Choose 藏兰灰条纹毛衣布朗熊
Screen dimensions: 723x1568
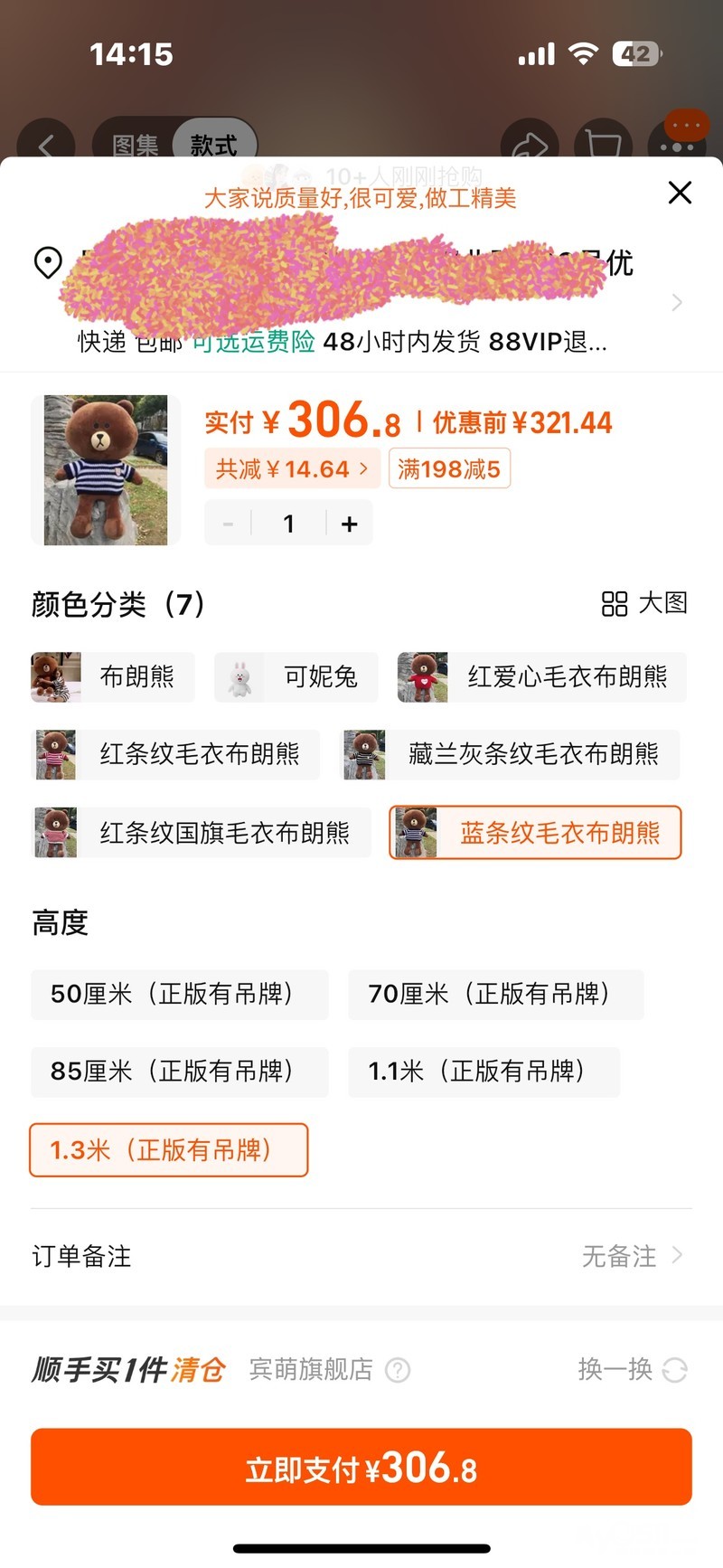[x=511, y=754]
